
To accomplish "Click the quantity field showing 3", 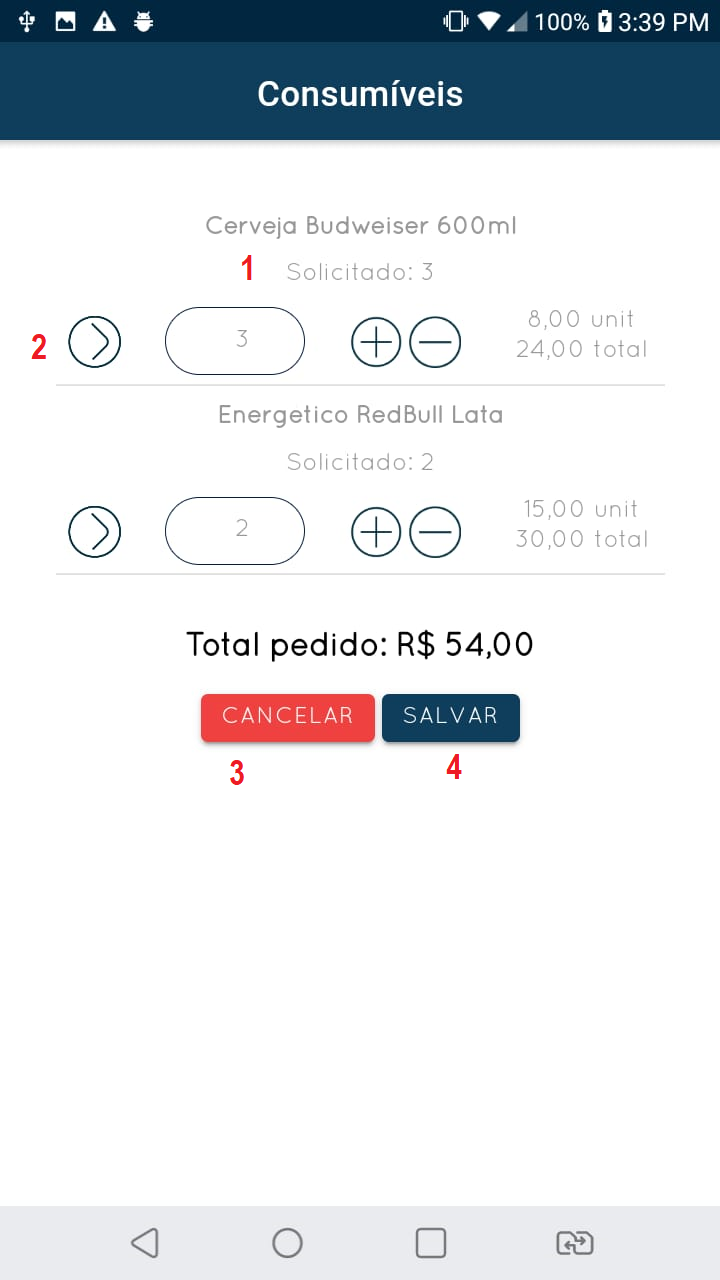I will point(234,341).
